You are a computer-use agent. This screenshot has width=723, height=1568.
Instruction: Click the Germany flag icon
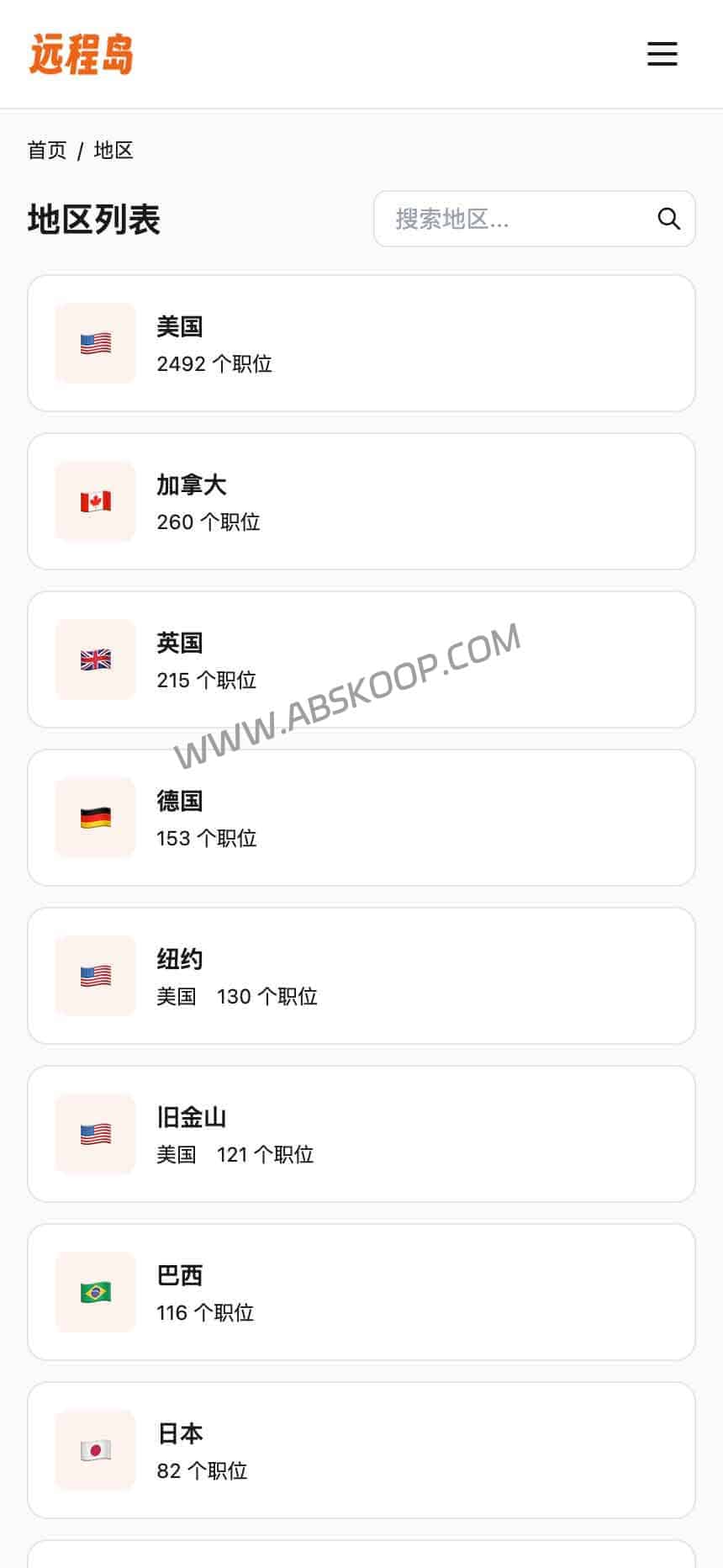(x=94, y=817)
